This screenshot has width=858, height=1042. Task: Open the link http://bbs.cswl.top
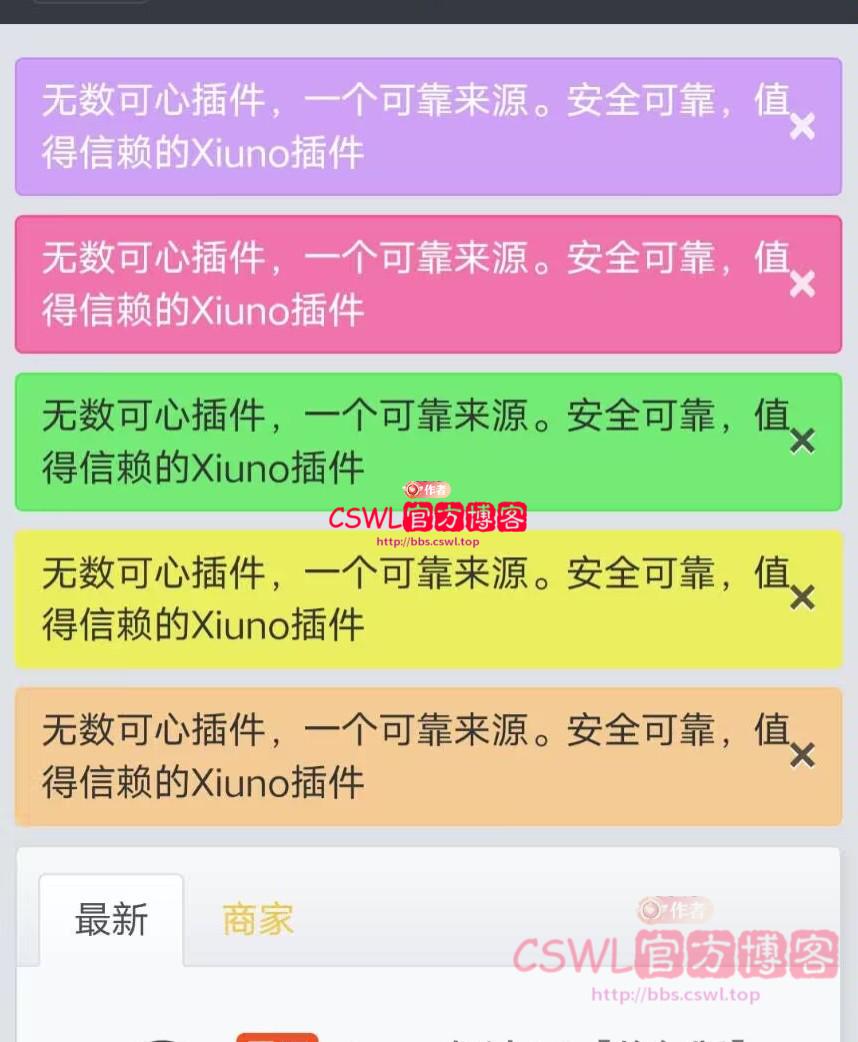click(x=427, y=540)
